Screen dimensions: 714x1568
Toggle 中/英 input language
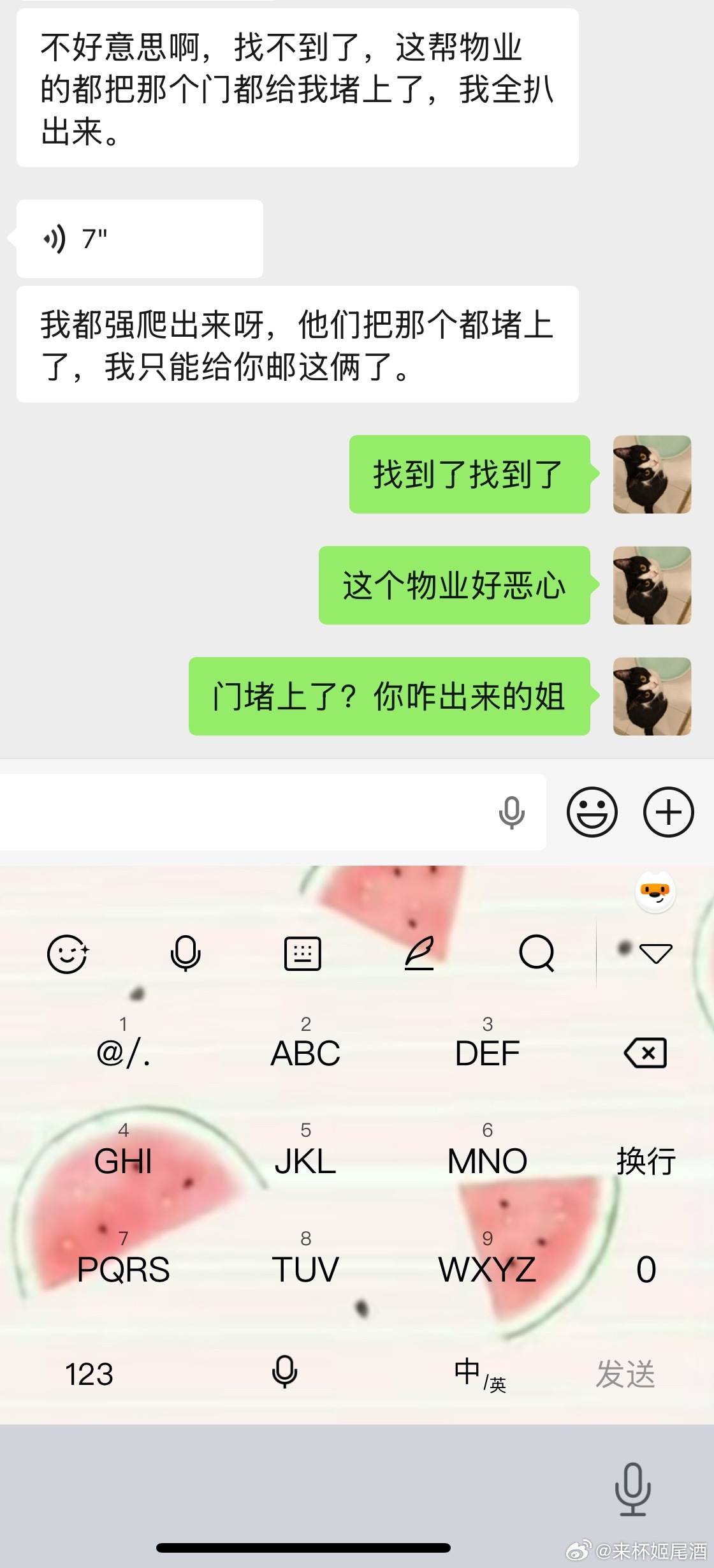click(479, 1373)
